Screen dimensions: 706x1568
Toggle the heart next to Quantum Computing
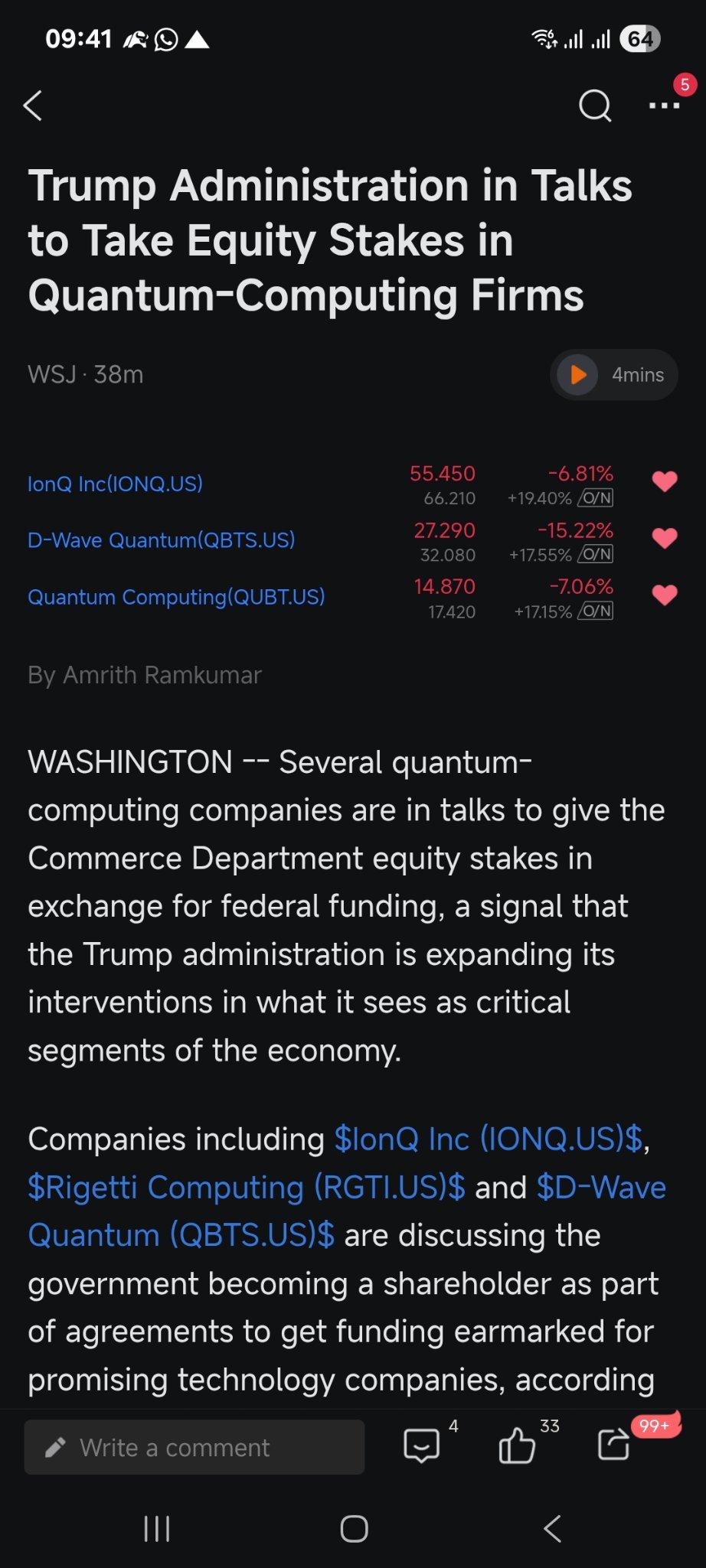[665, 595]
